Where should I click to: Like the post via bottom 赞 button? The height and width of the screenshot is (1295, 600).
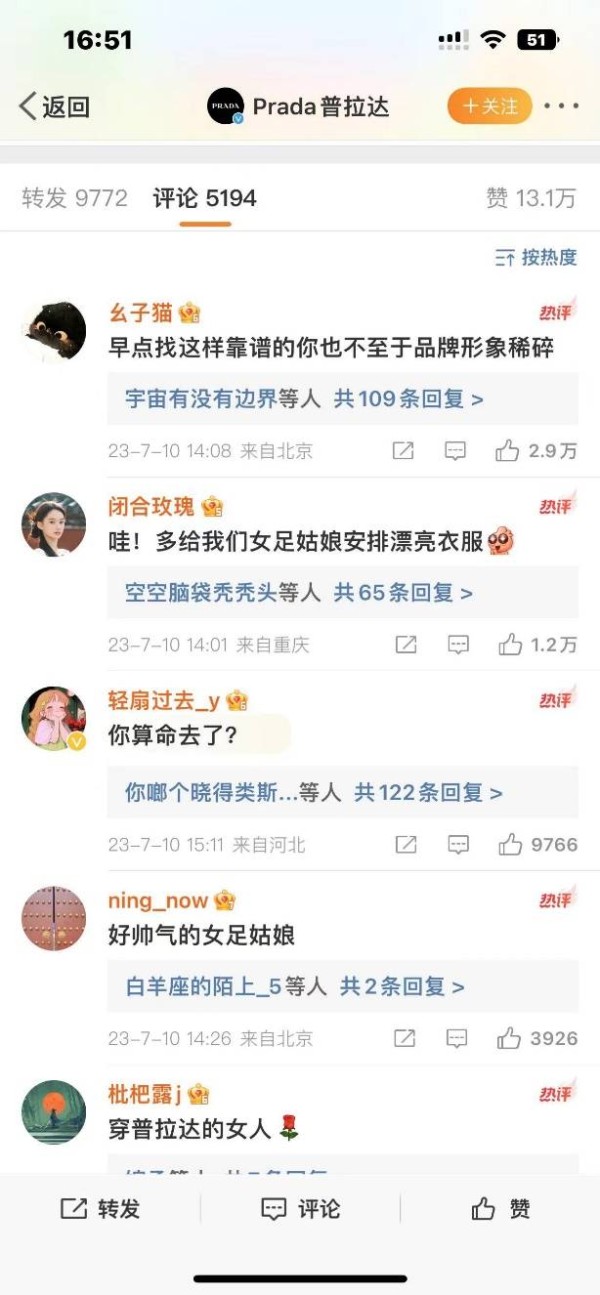click(500, 1209)
